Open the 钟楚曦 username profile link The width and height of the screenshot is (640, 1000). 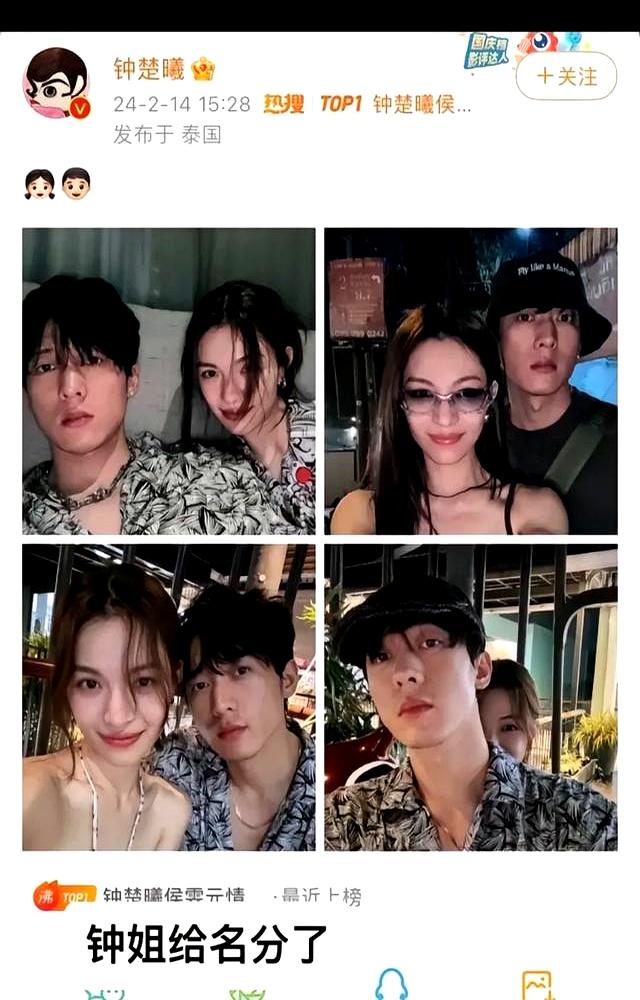[151, 69]
